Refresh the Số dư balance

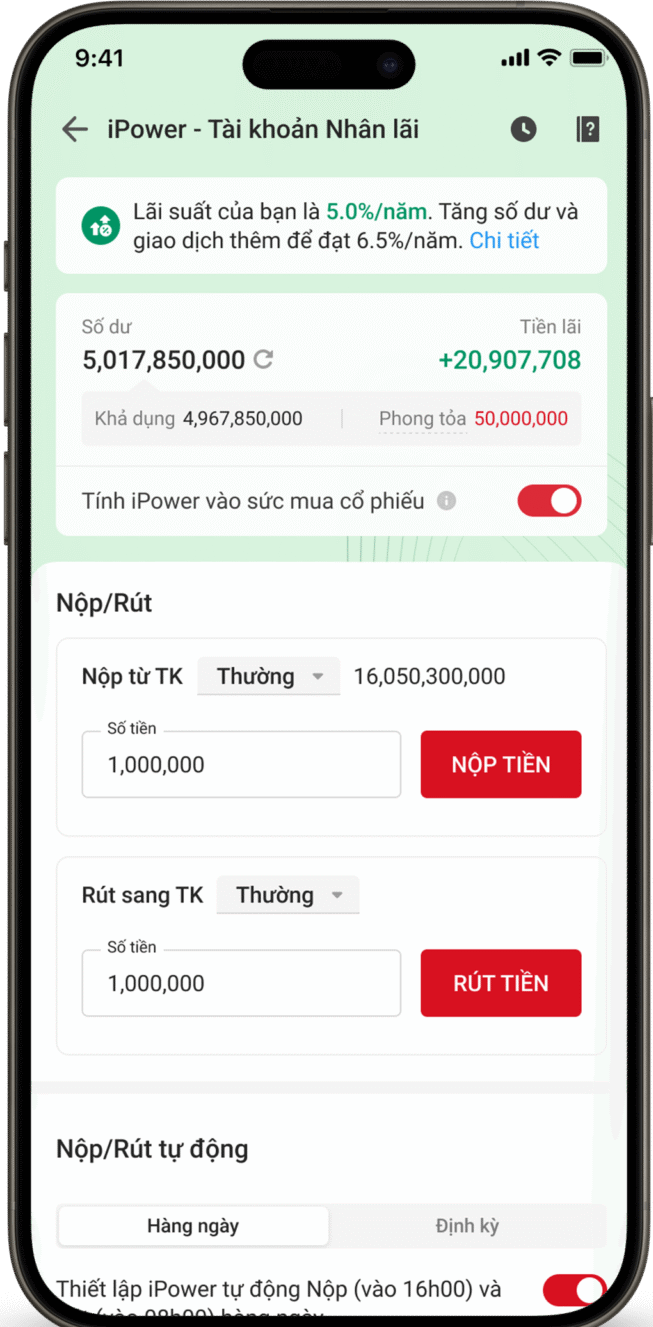[x=263, y=359]
